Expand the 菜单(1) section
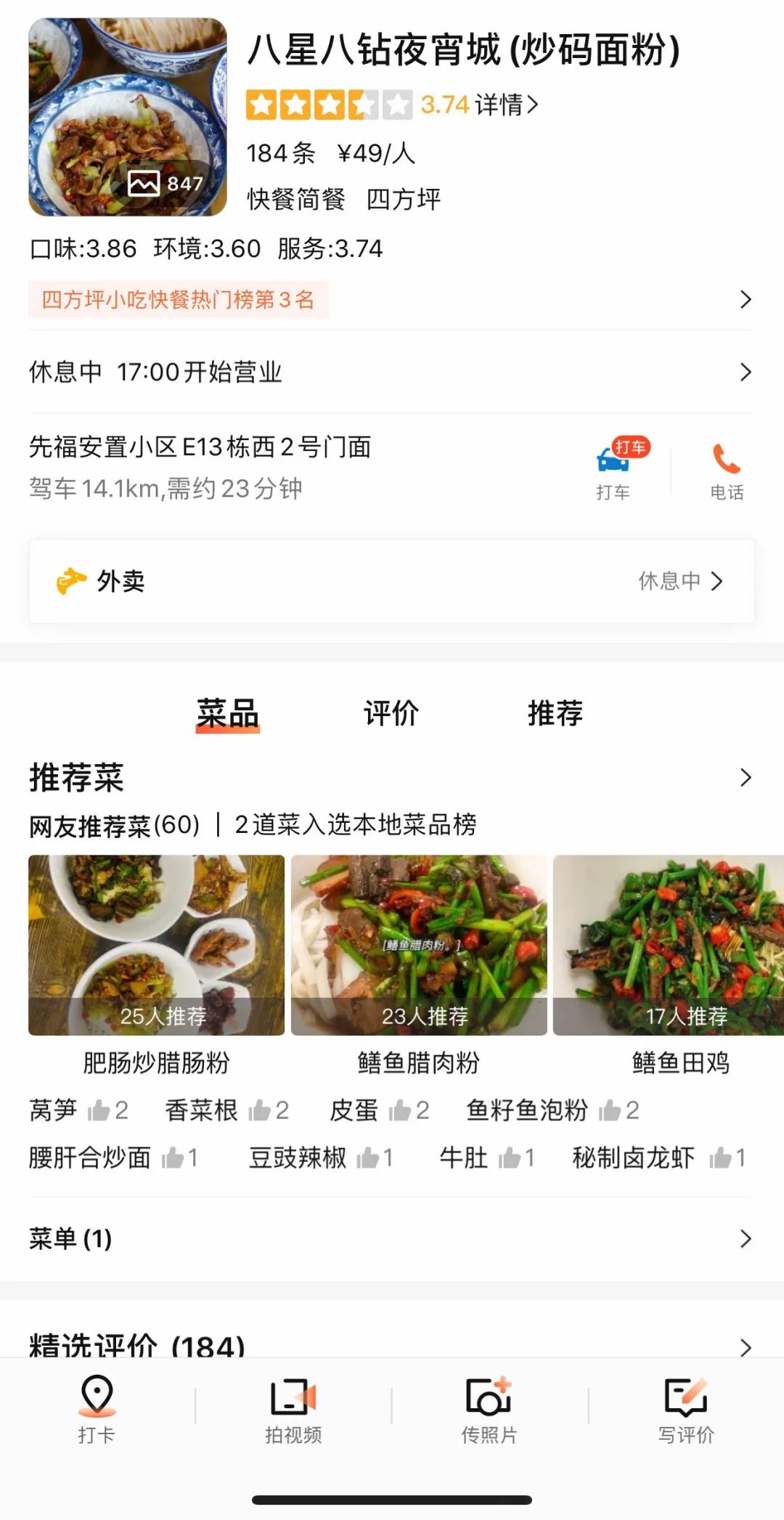 click(392, 1240)
